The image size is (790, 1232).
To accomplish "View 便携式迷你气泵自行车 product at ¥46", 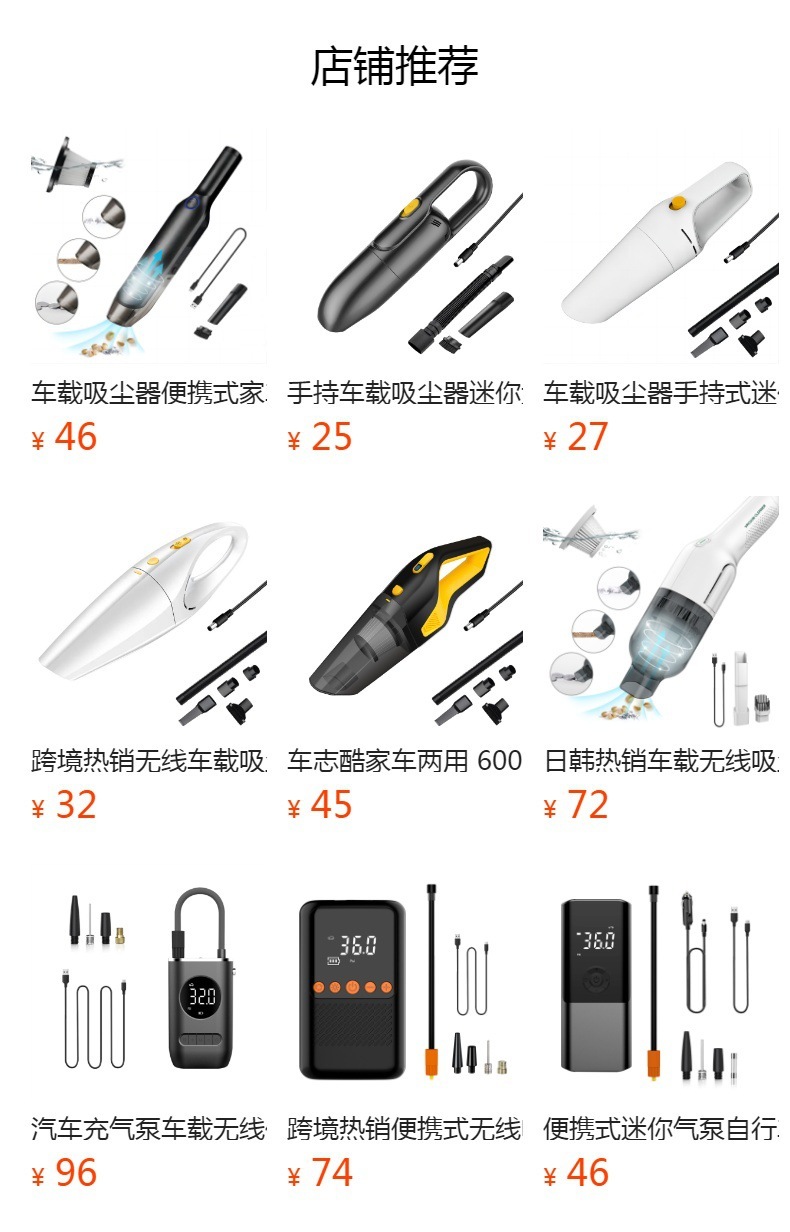I will pyautogui.click(x=660, y=983).
